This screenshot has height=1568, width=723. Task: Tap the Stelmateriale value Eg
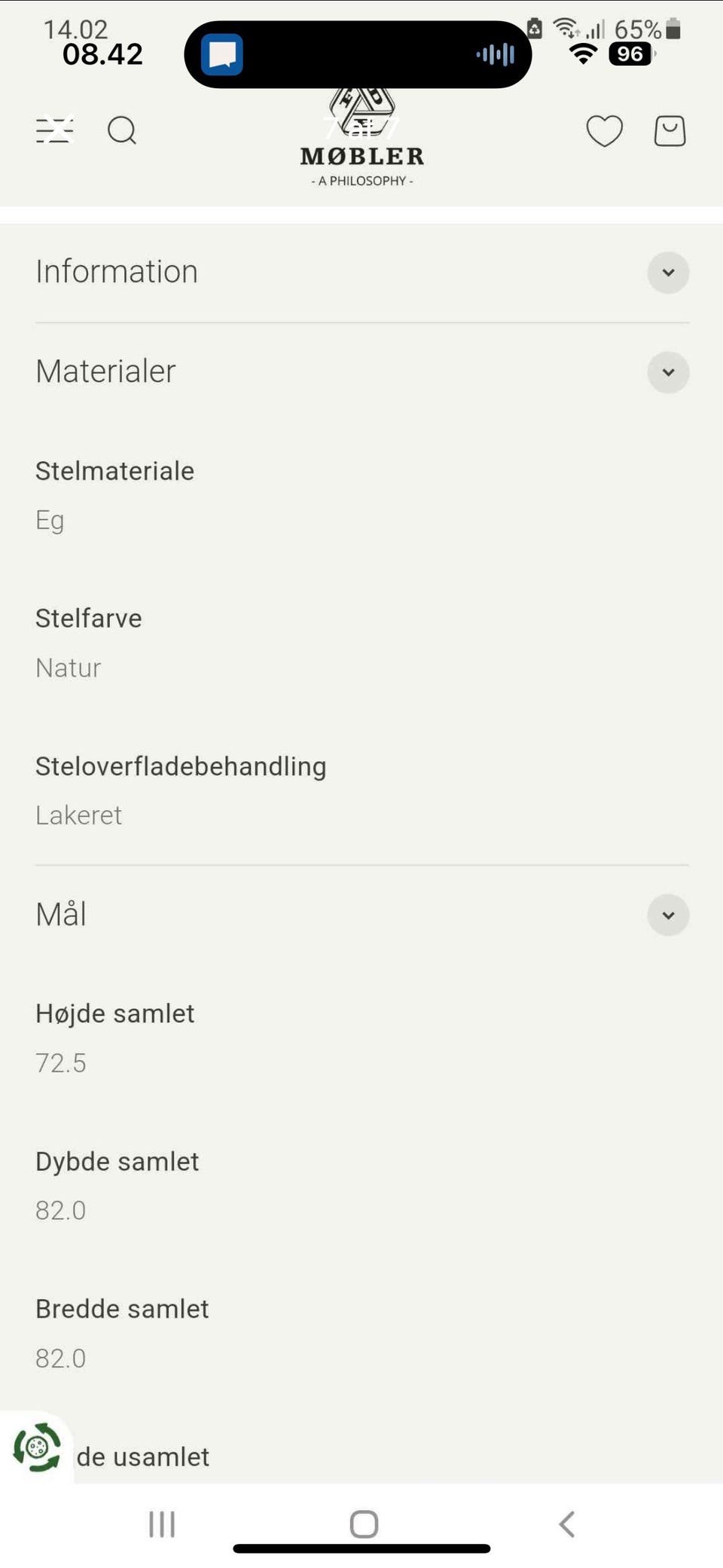point(50,519)
